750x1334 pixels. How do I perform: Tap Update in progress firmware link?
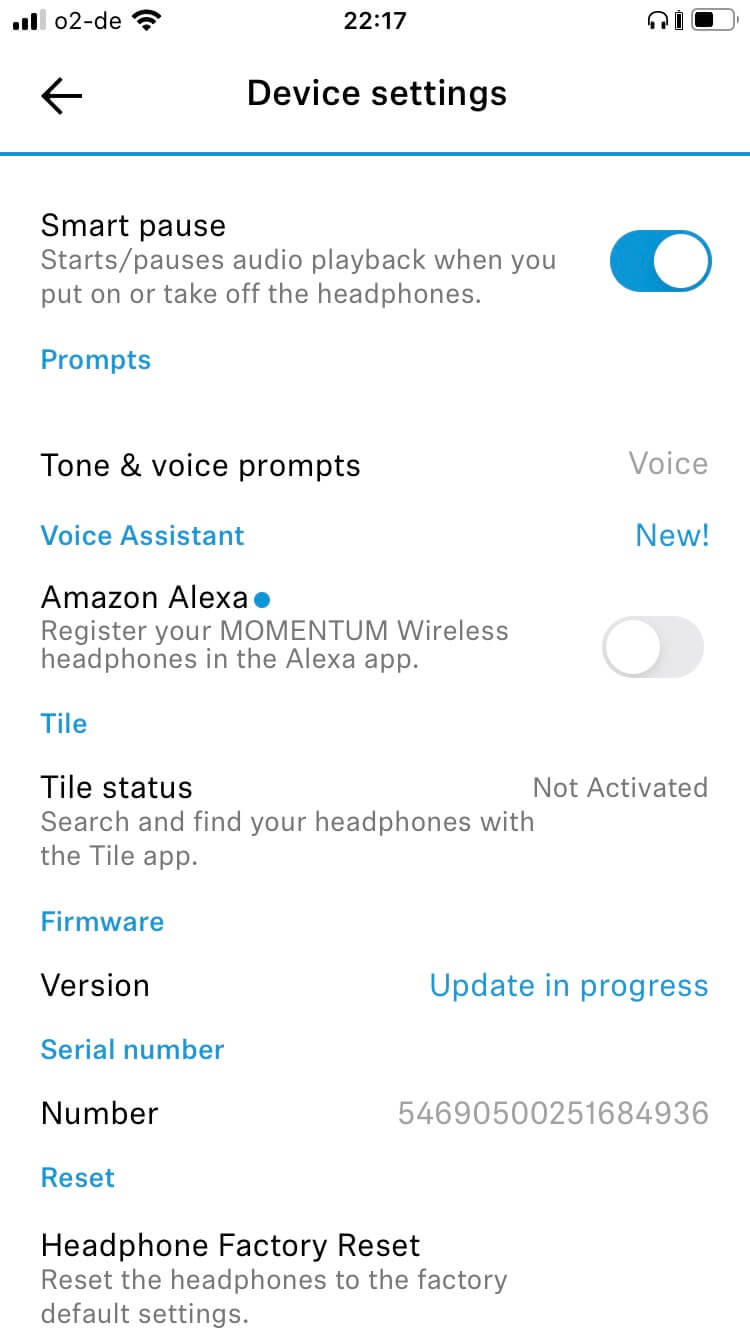(568, 985)
